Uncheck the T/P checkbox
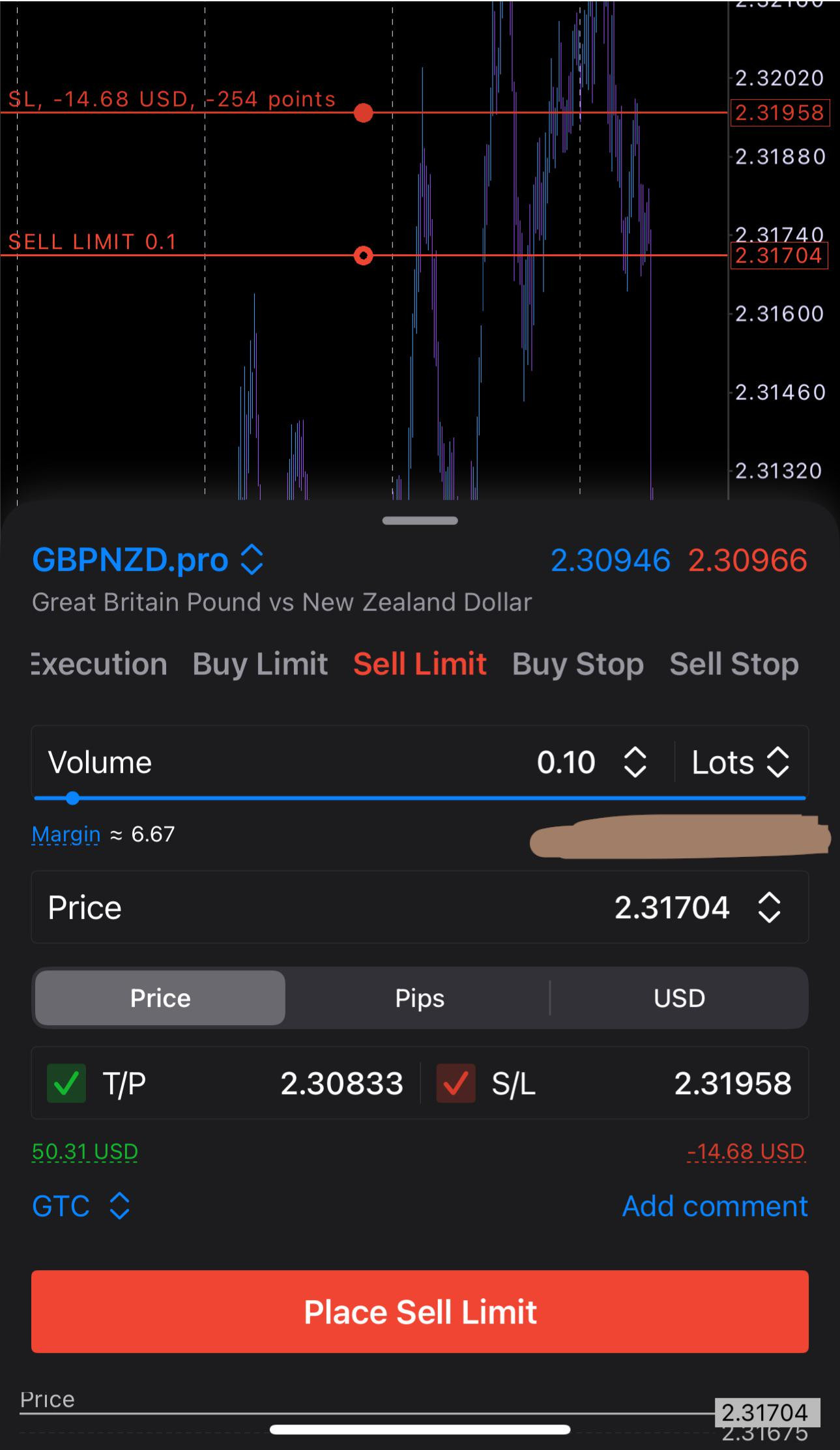840x1450 pixels. [66, 1083]
